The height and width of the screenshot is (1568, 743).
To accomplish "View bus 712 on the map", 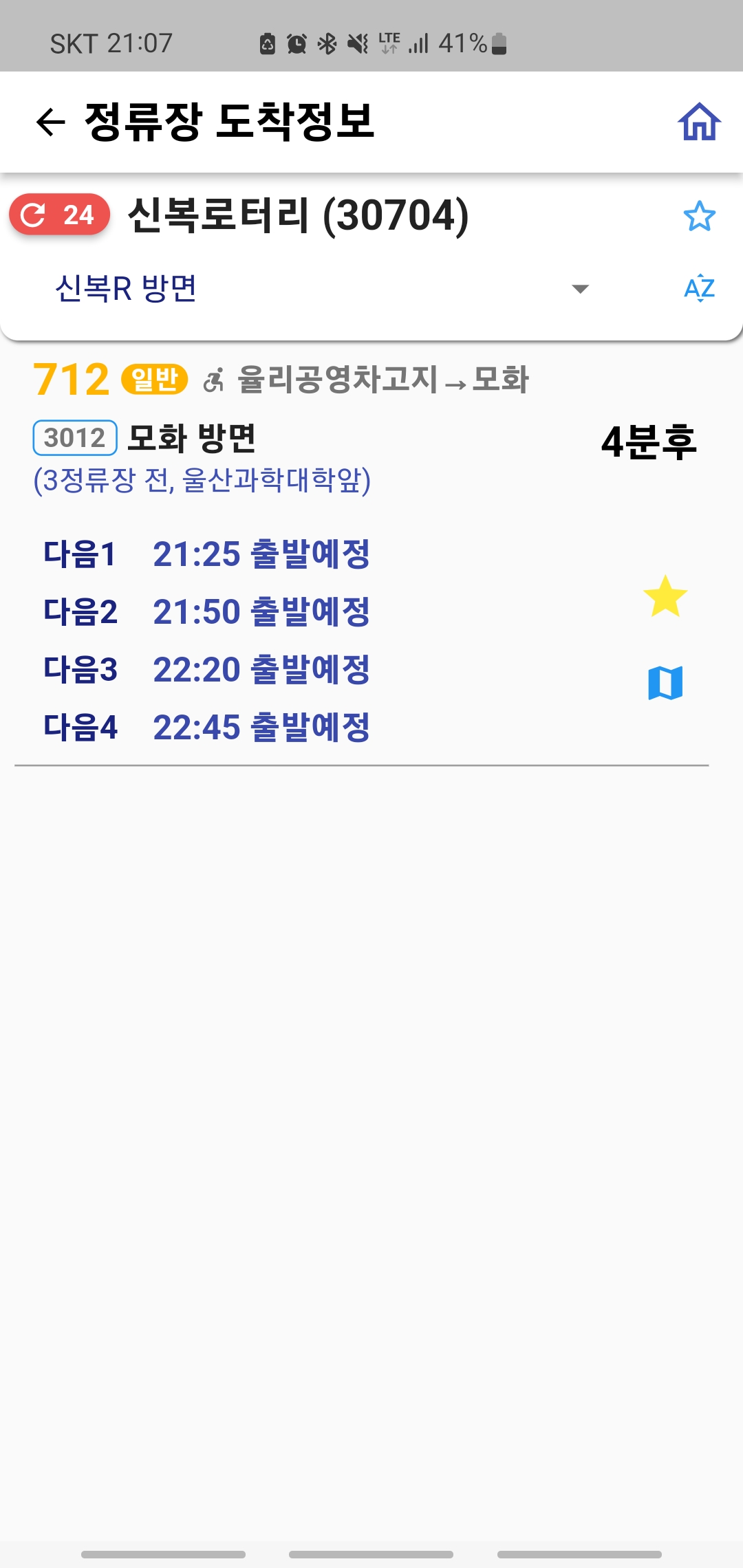I will coord(665,683).
